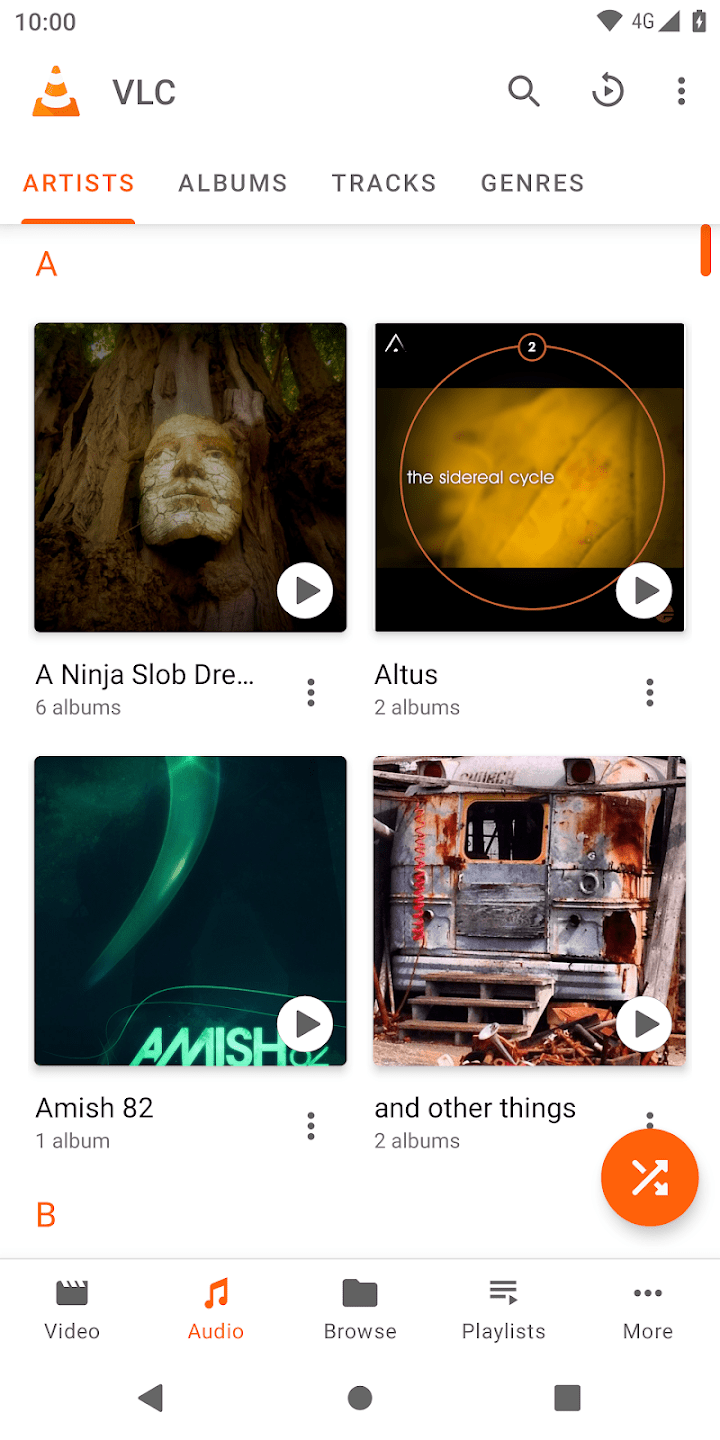Open the search icon
The height and width of the screenshot is (1440, 720).
pos(524,91)
